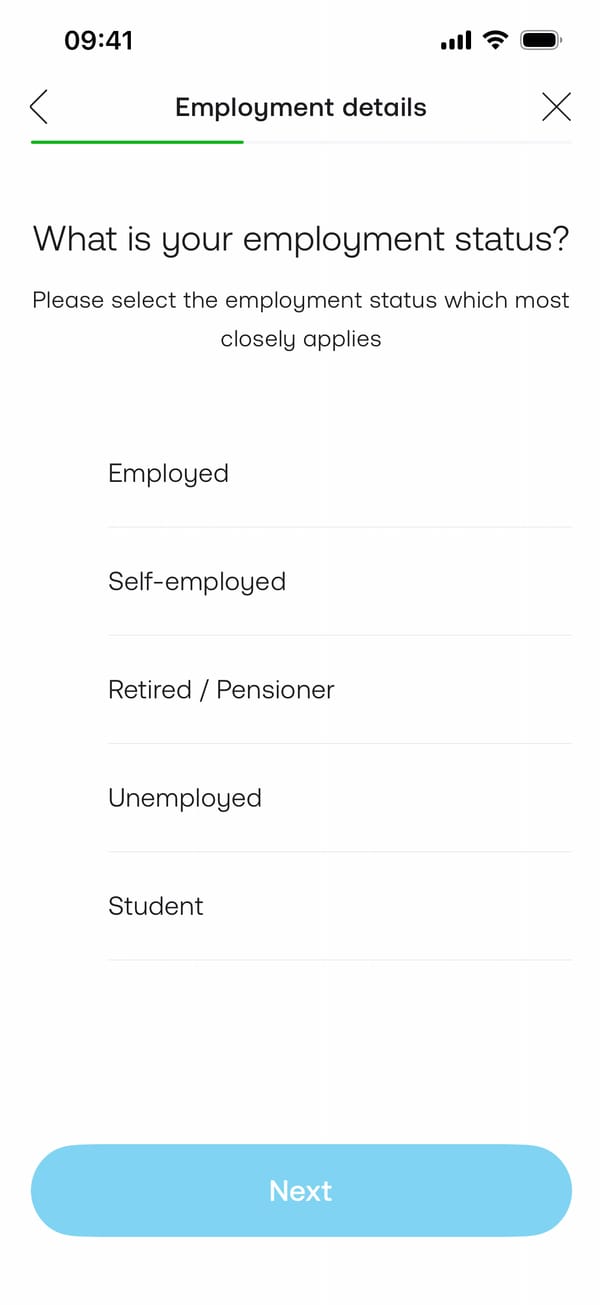Select the Student option
This screenshot has height=1305, width=603.
(156, 906)
